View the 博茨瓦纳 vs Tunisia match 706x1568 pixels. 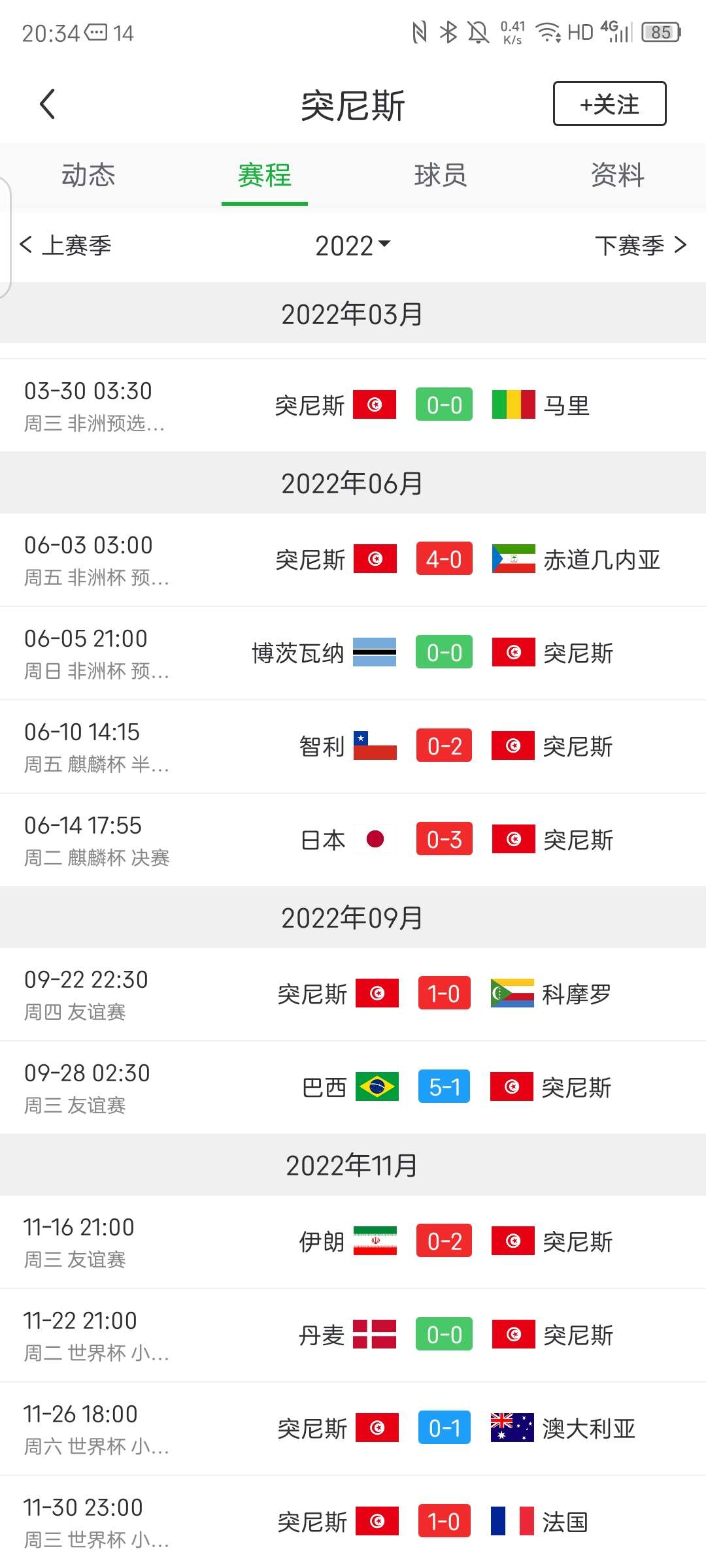point(353,653)
